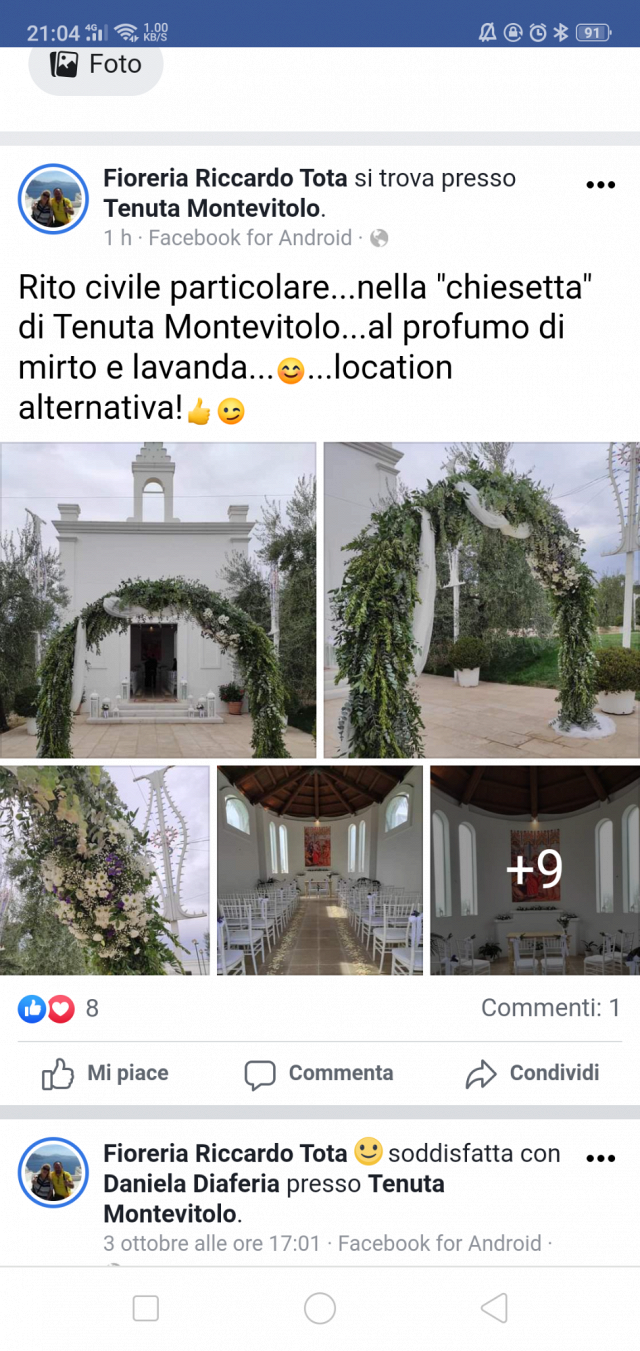Screen dimensions: 640x1351
Task: See the 8 reactions on the post
Action: click(58, 1008)
